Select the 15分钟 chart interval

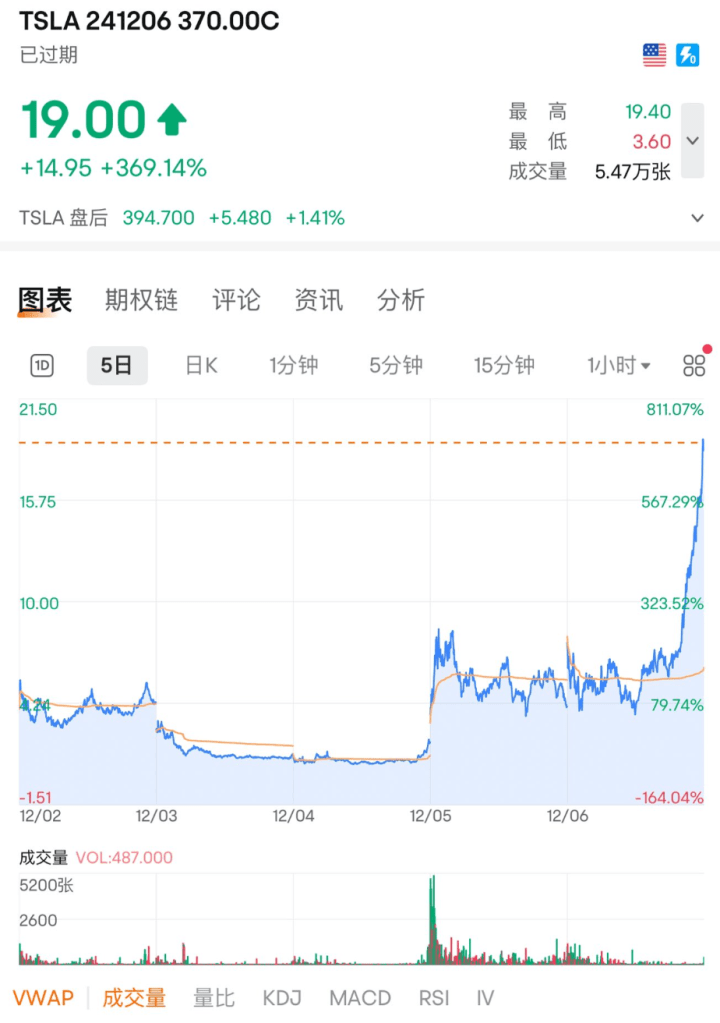click(504, 366)
